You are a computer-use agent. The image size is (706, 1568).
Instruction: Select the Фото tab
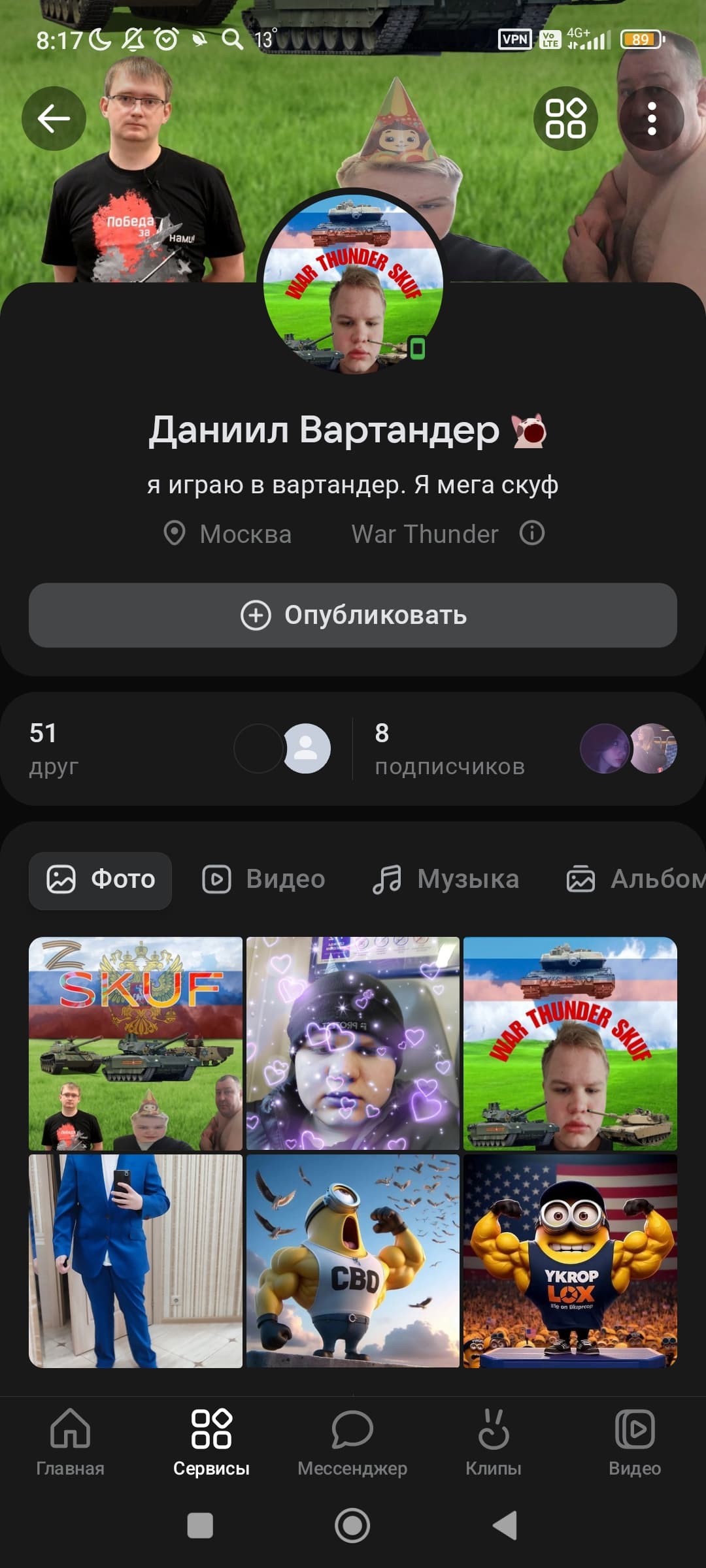100,879
